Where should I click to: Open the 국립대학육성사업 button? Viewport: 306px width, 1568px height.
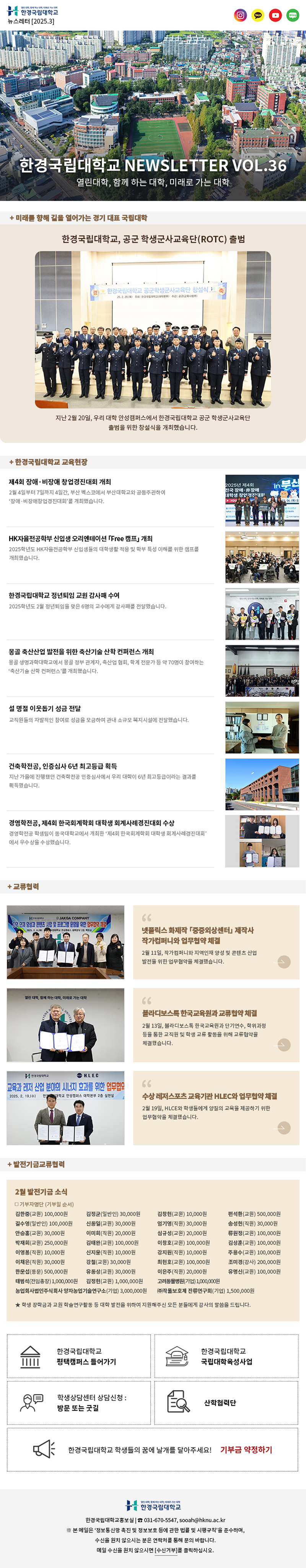pyautogui.click(x=226, y=1356)
